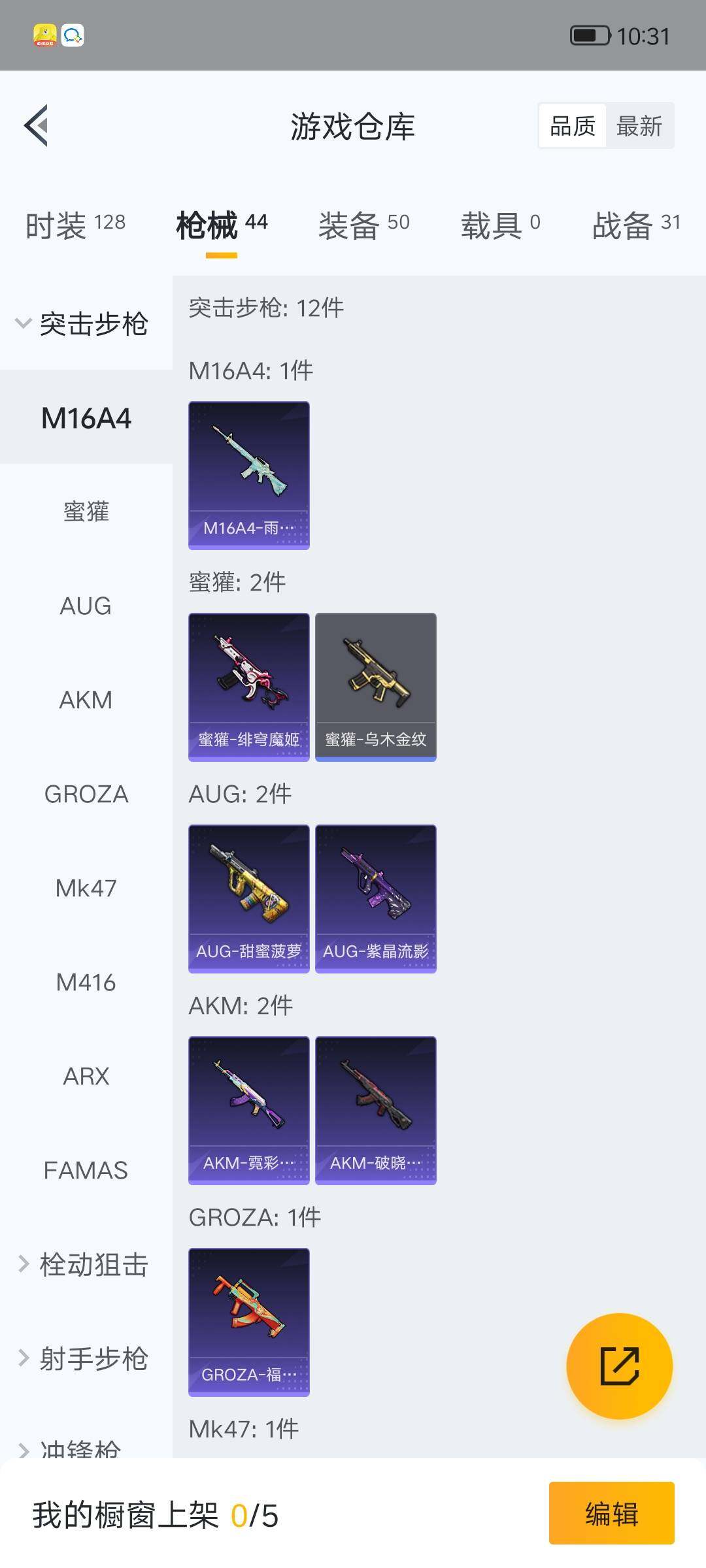706x1568 pixels.
Task: Tap the 编辑 button
Action: [611, 1514]
